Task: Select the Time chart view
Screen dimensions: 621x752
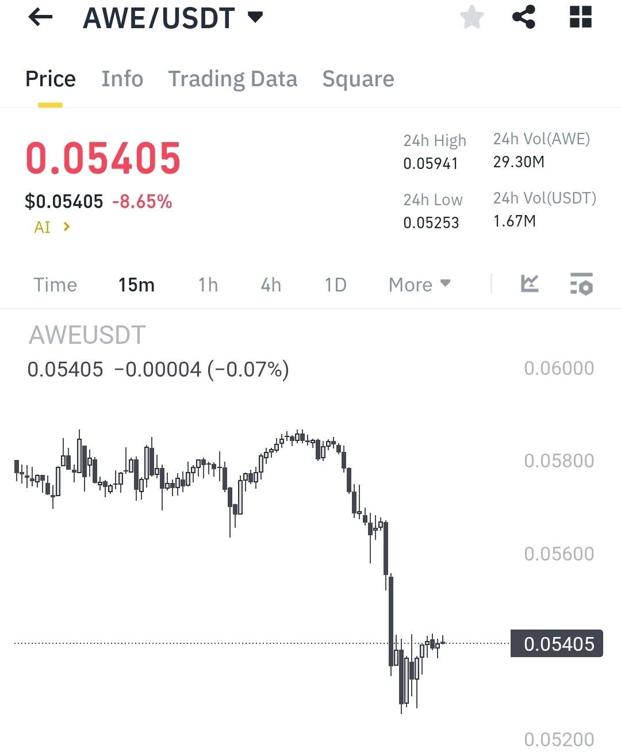Action: [x=55, y=285]
